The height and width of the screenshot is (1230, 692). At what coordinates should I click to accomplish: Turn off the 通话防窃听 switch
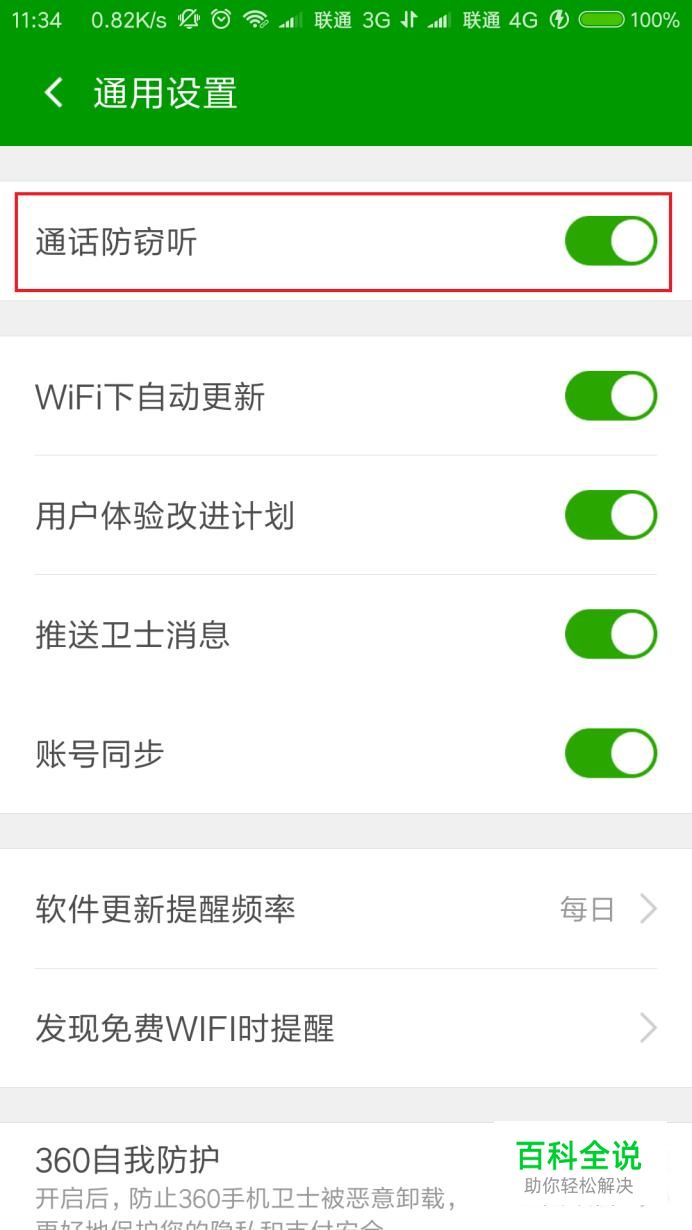click(610, 242)
